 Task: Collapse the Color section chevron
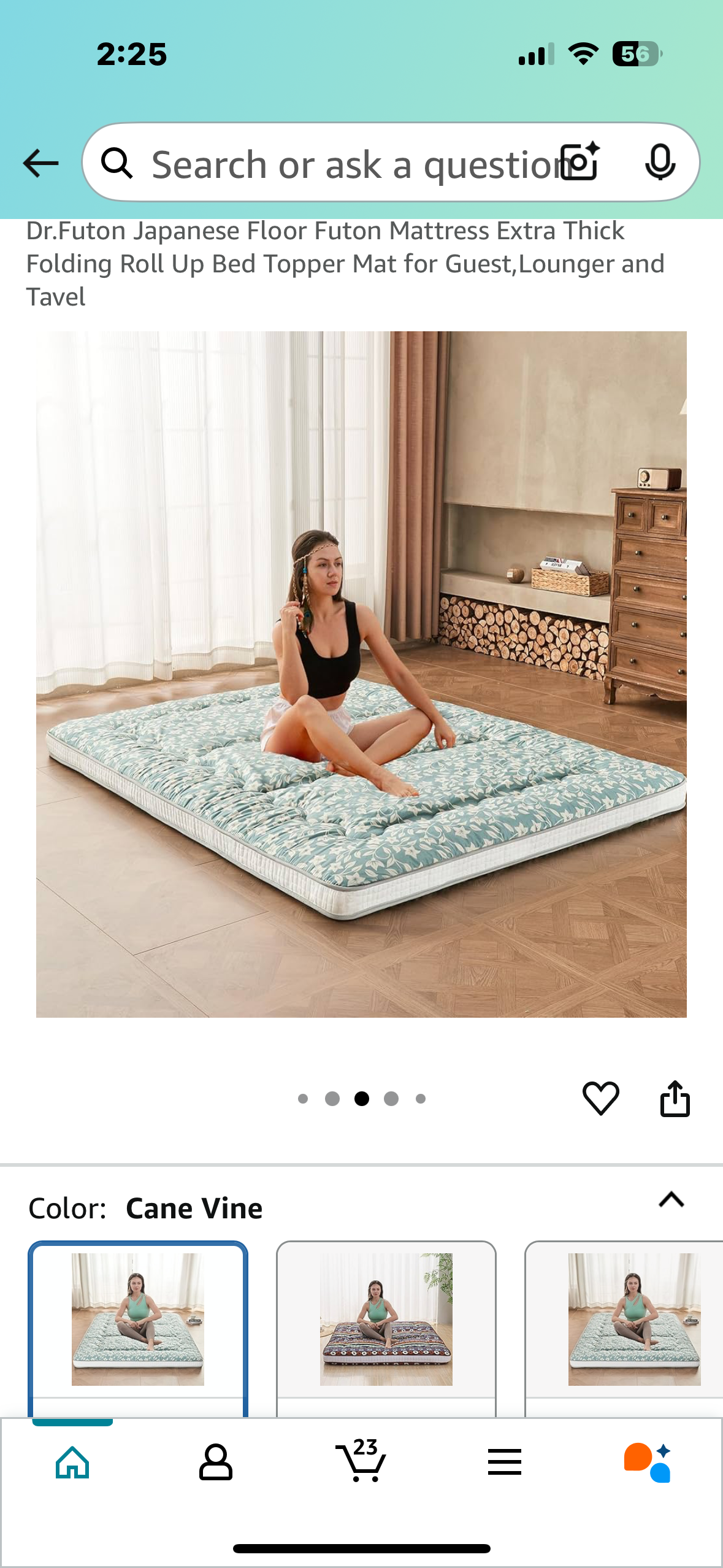671,1199
